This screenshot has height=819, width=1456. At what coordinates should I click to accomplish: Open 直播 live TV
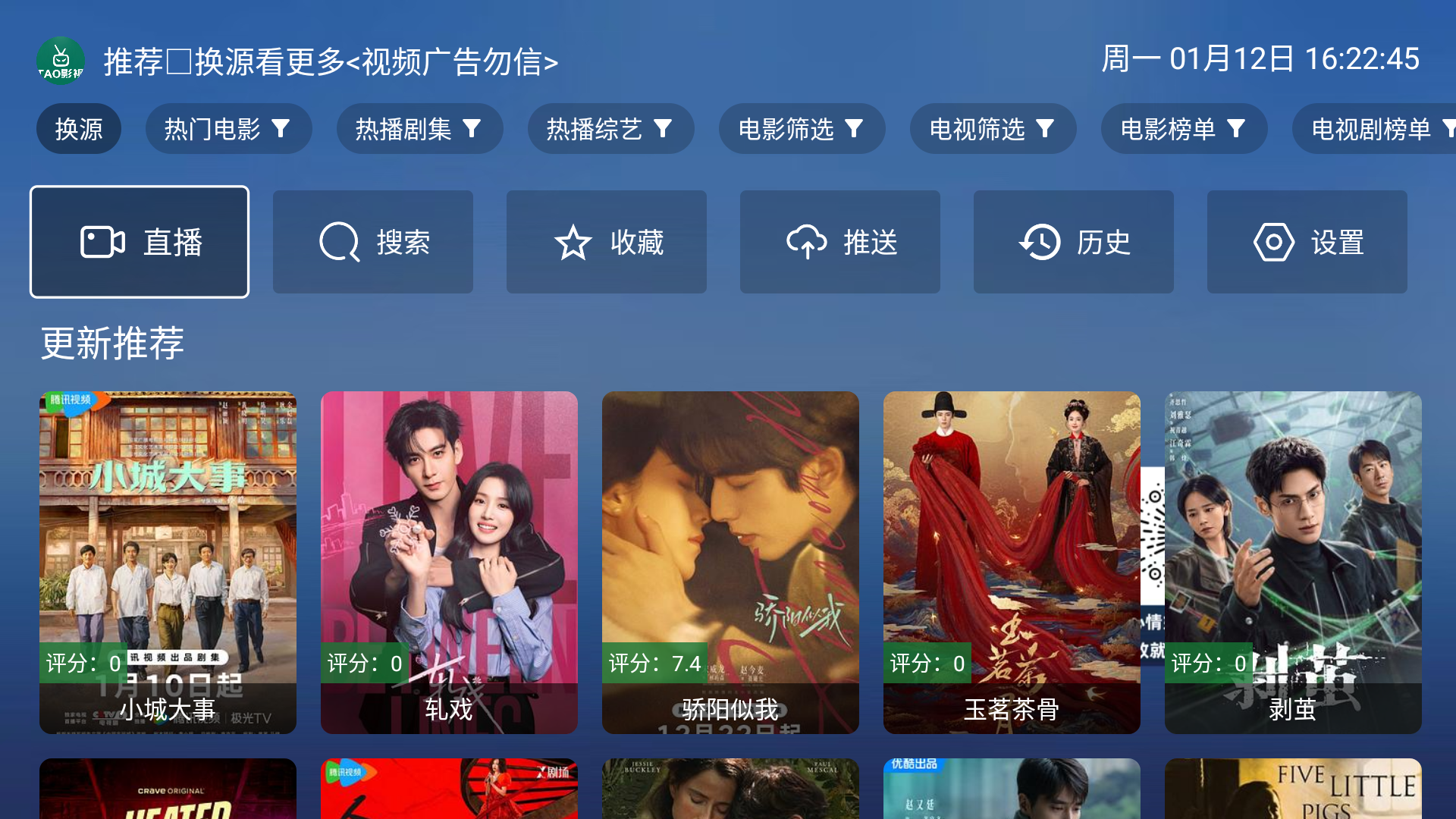[x=140, y=242]
